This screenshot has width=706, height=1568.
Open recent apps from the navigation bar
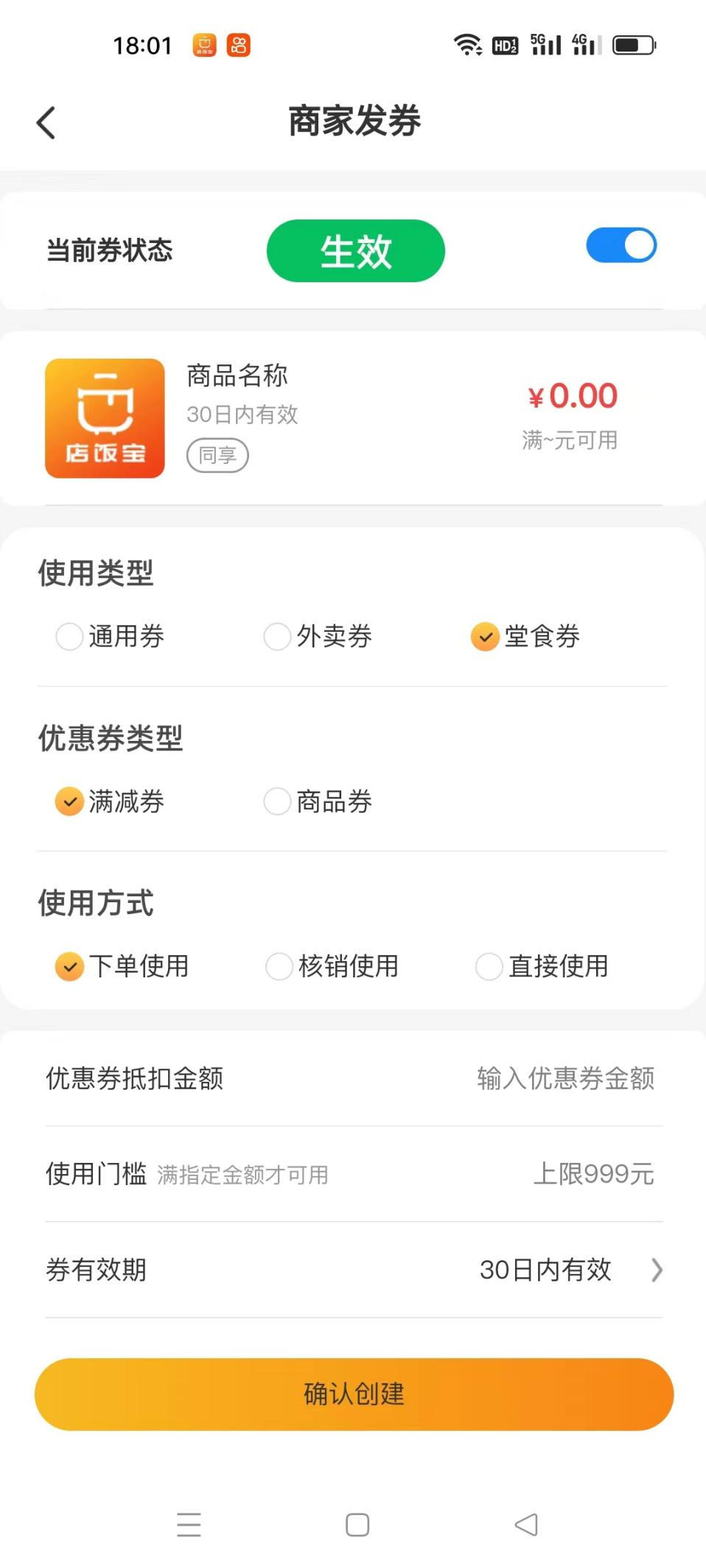coord(189,1525)
